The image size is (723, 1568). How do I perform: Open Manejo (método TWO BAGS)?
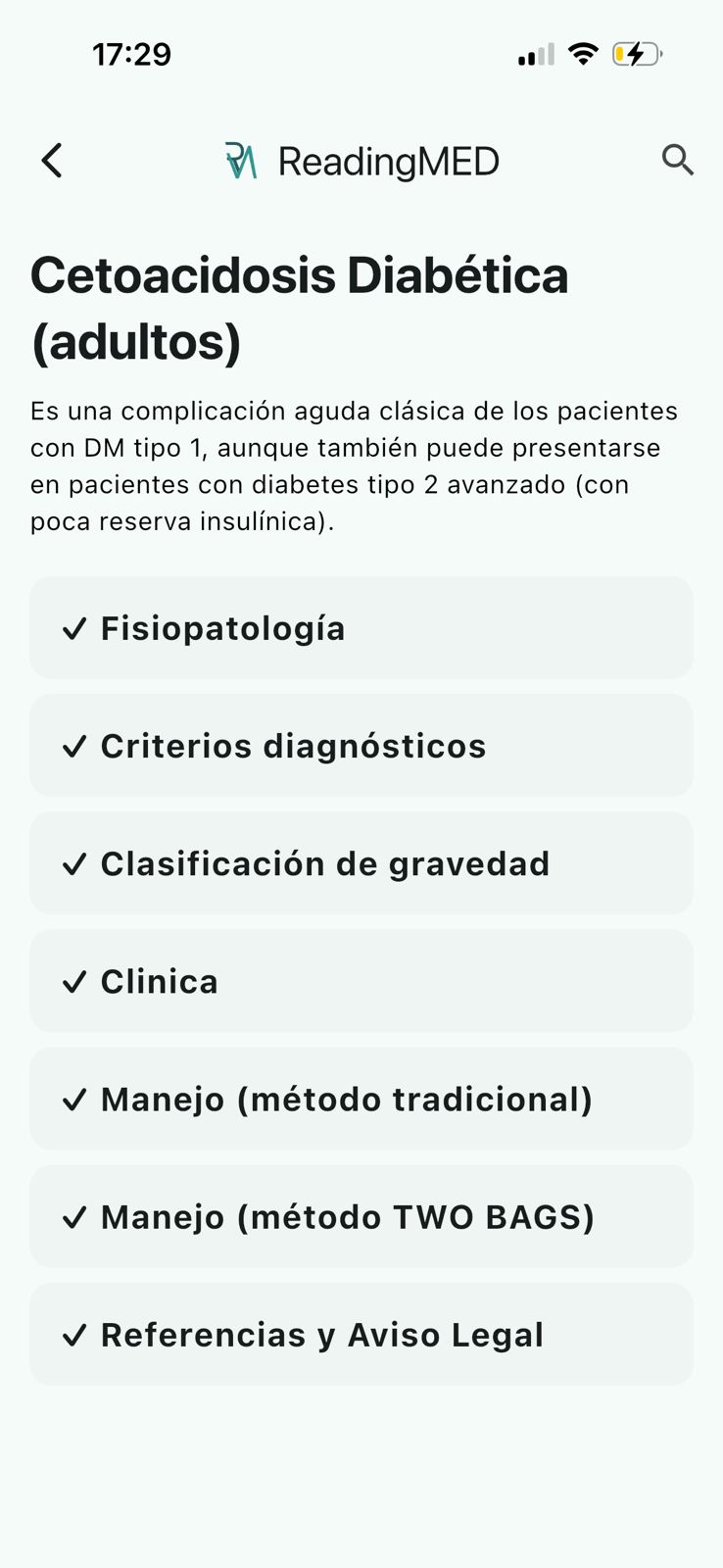click(361, 1216)
